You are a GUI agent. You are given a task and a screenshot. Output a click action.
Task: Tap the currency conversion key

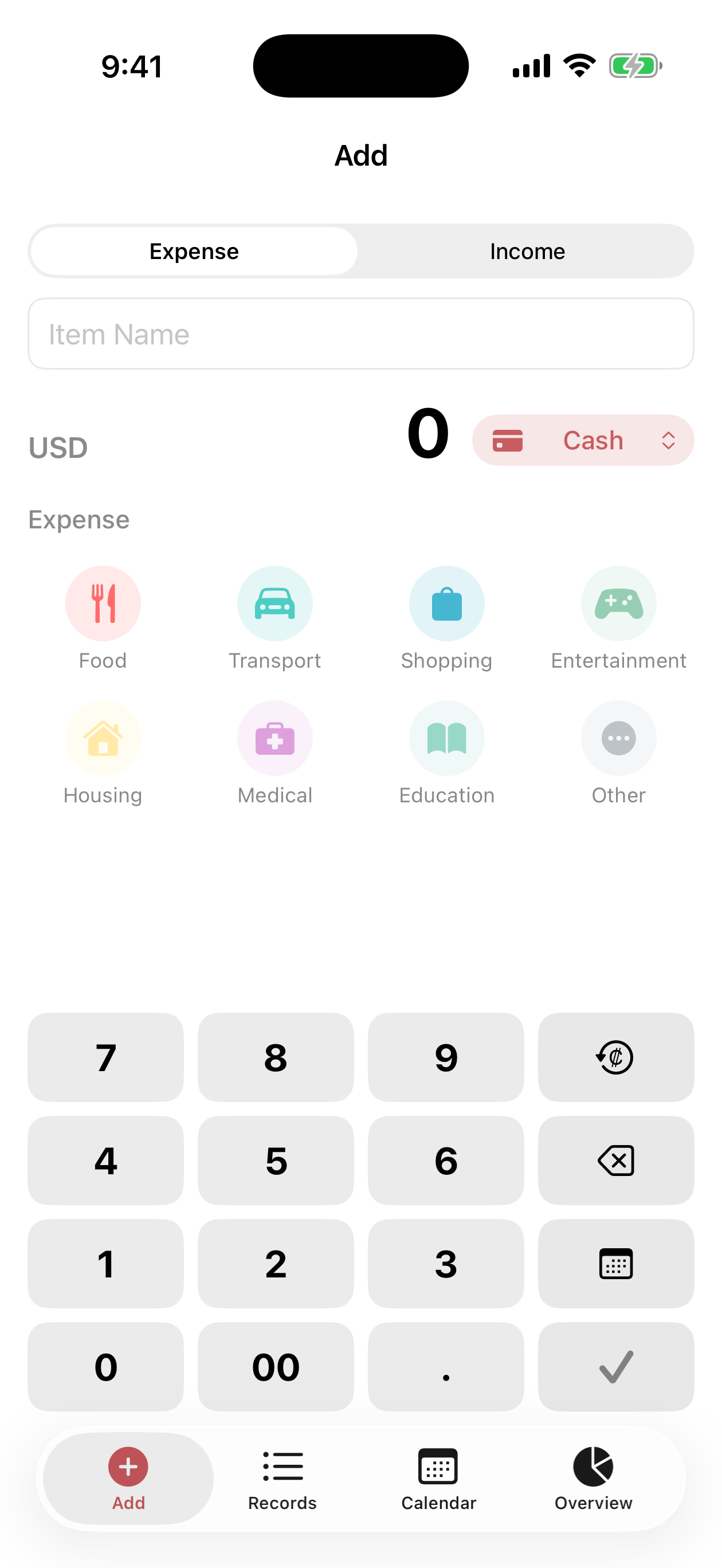(616, 1057)
